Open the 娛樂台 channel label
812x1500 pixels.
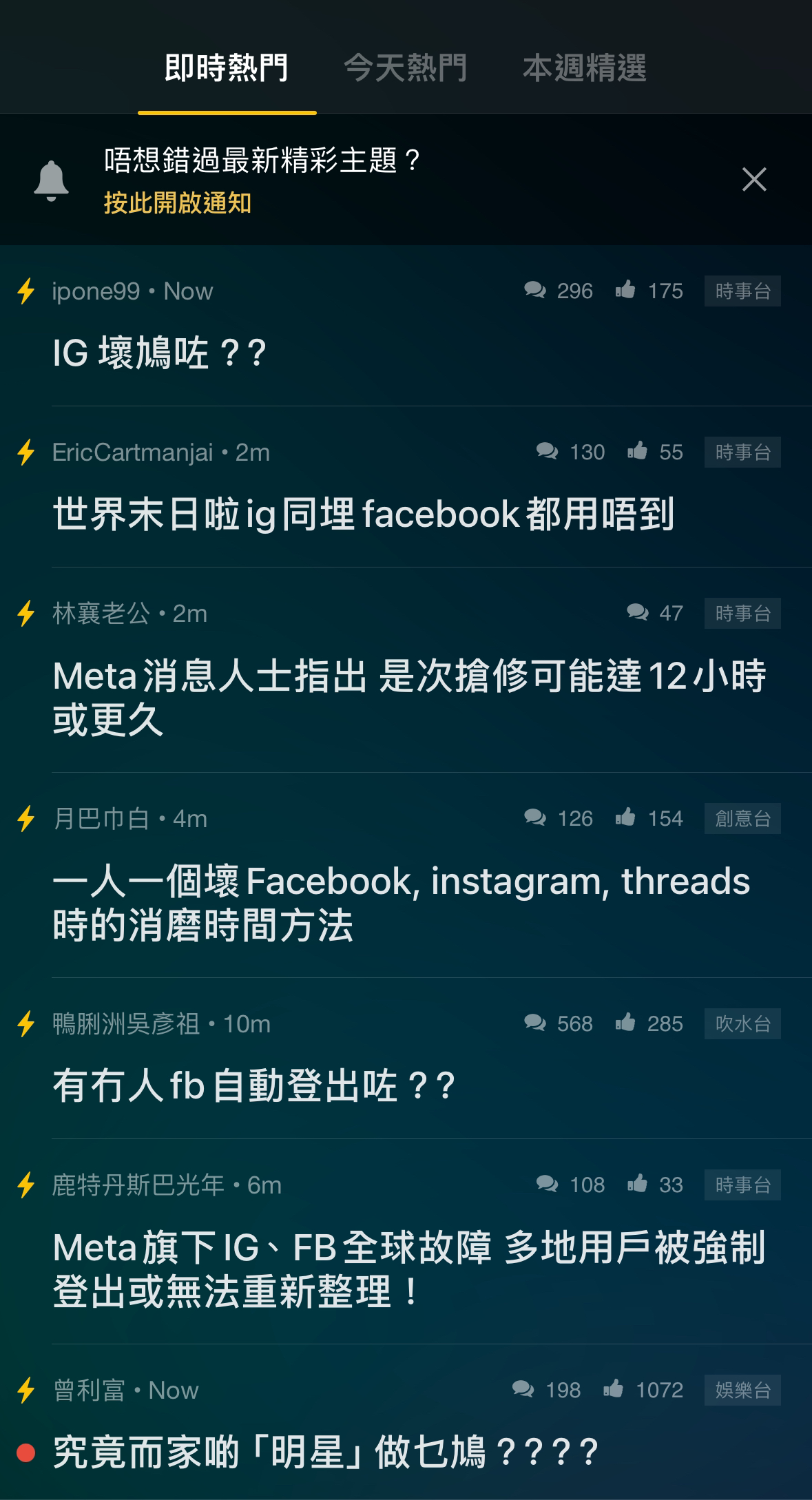click(742, 1390)
